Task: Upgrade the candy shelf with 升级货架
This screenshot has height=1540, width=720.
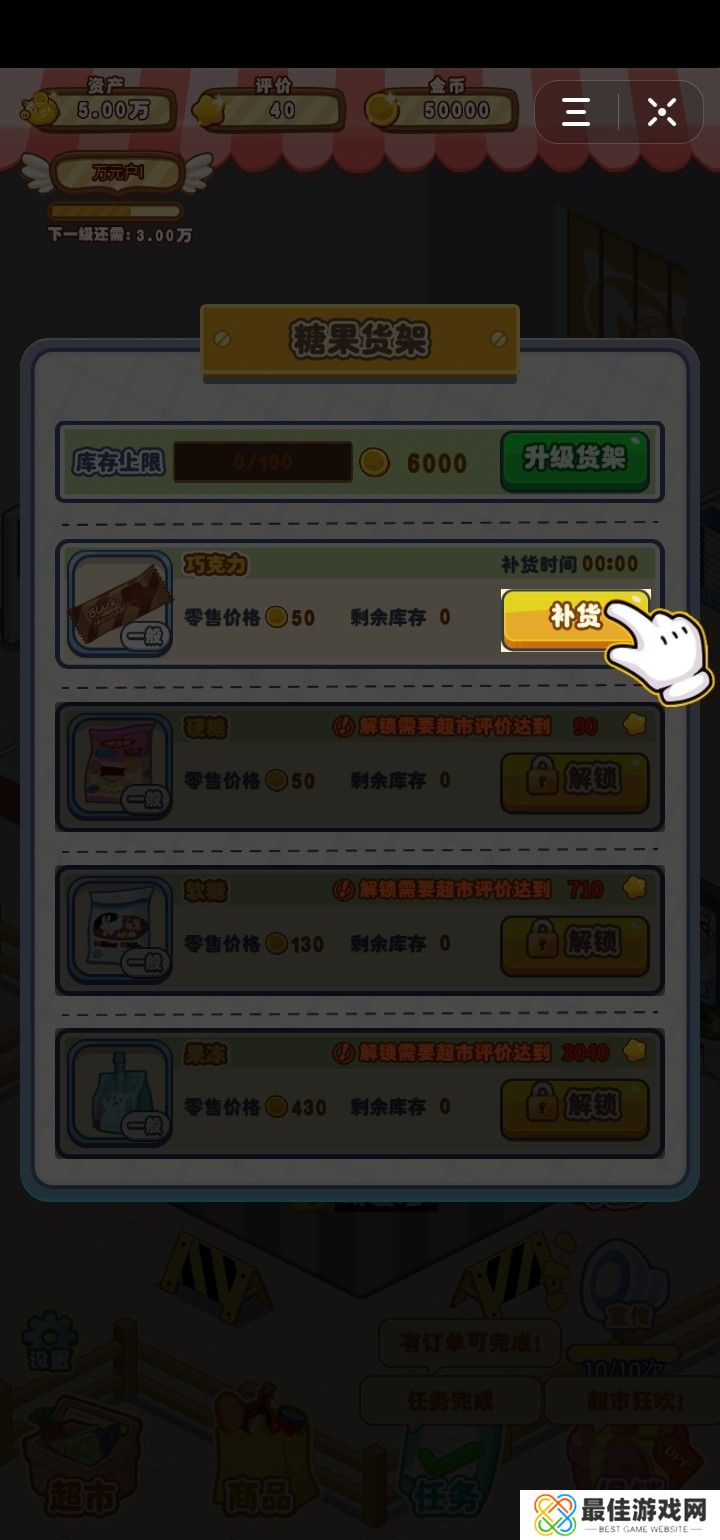Action: [574, 460]
